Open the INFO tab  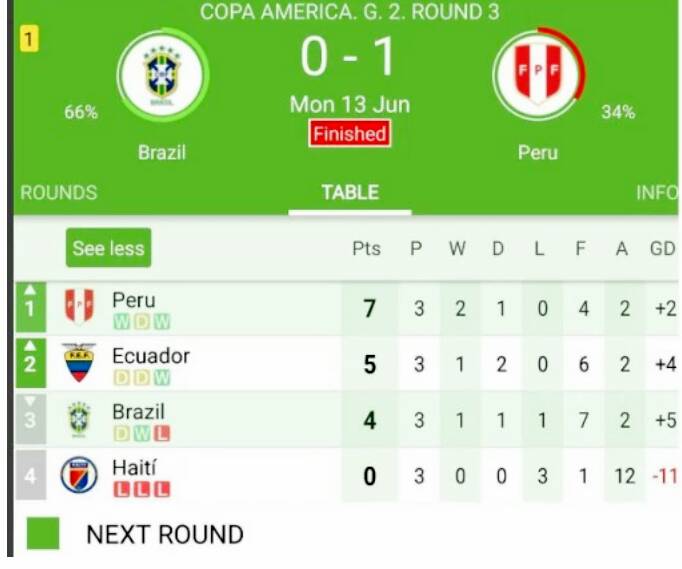point(657,193)
